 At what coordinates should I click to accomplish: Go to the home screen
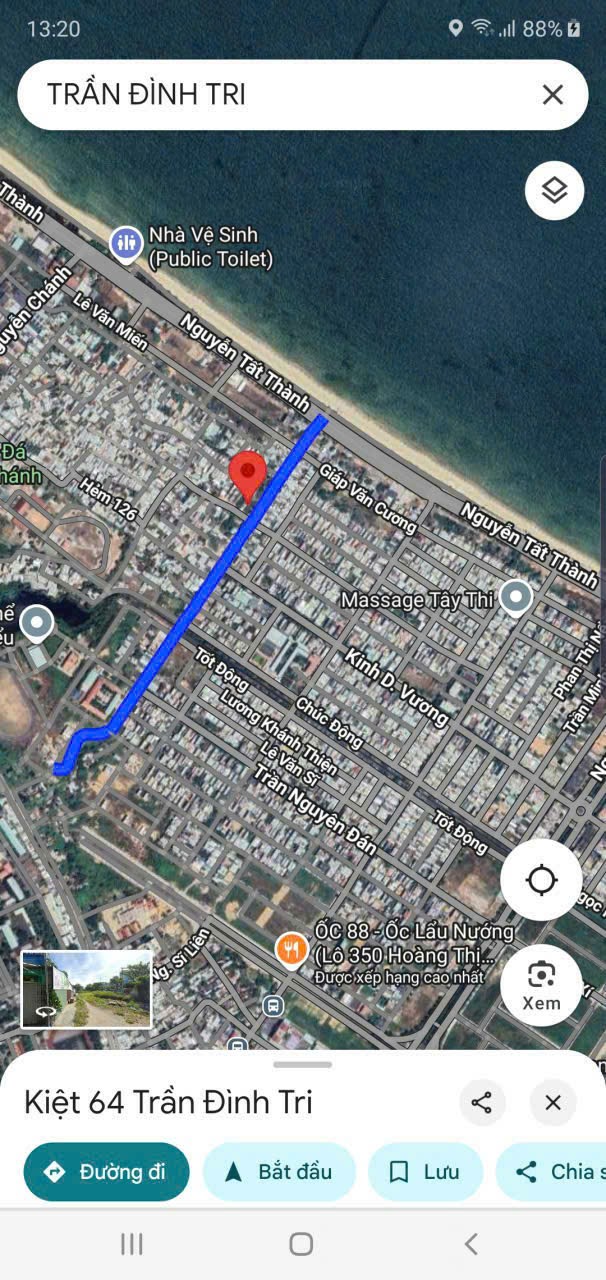point(301,1244)
